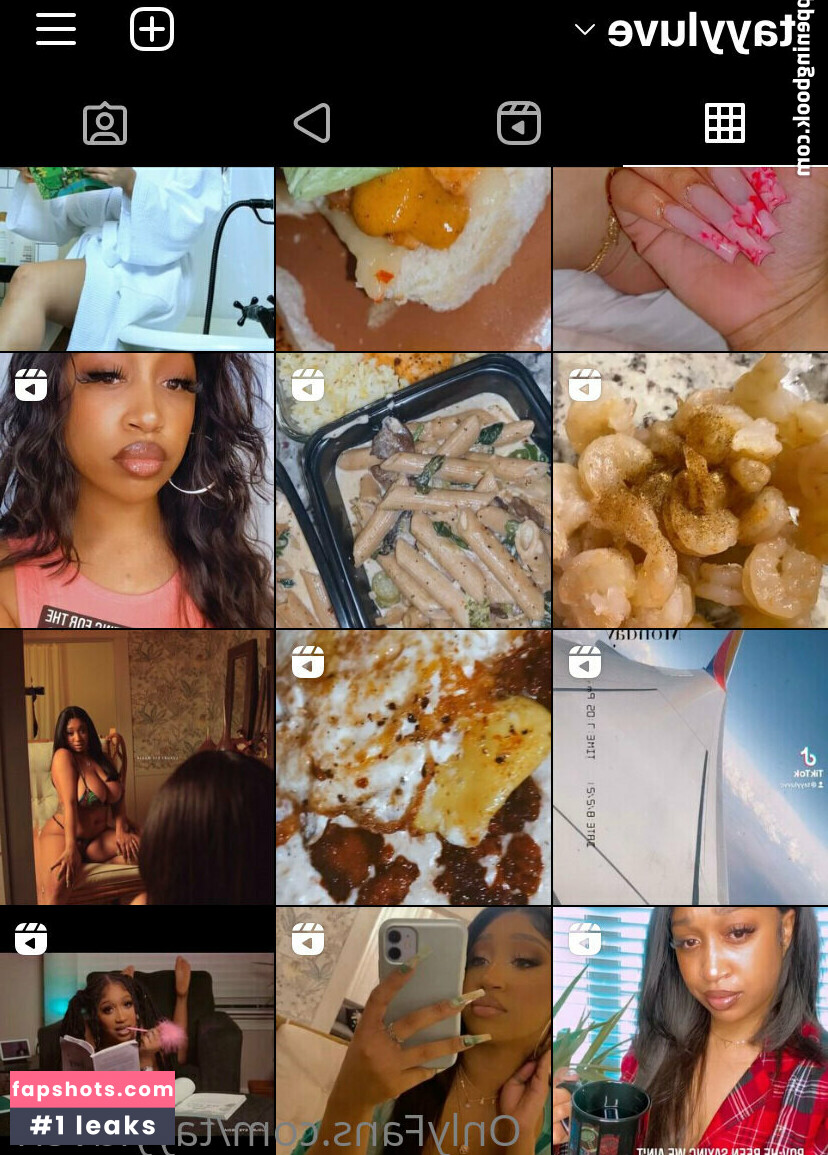The height and width of the screenshot is (1155, 828).
Task: Open the pink long nails photo post
Action: pyautogui.click(x=690, y=258)
